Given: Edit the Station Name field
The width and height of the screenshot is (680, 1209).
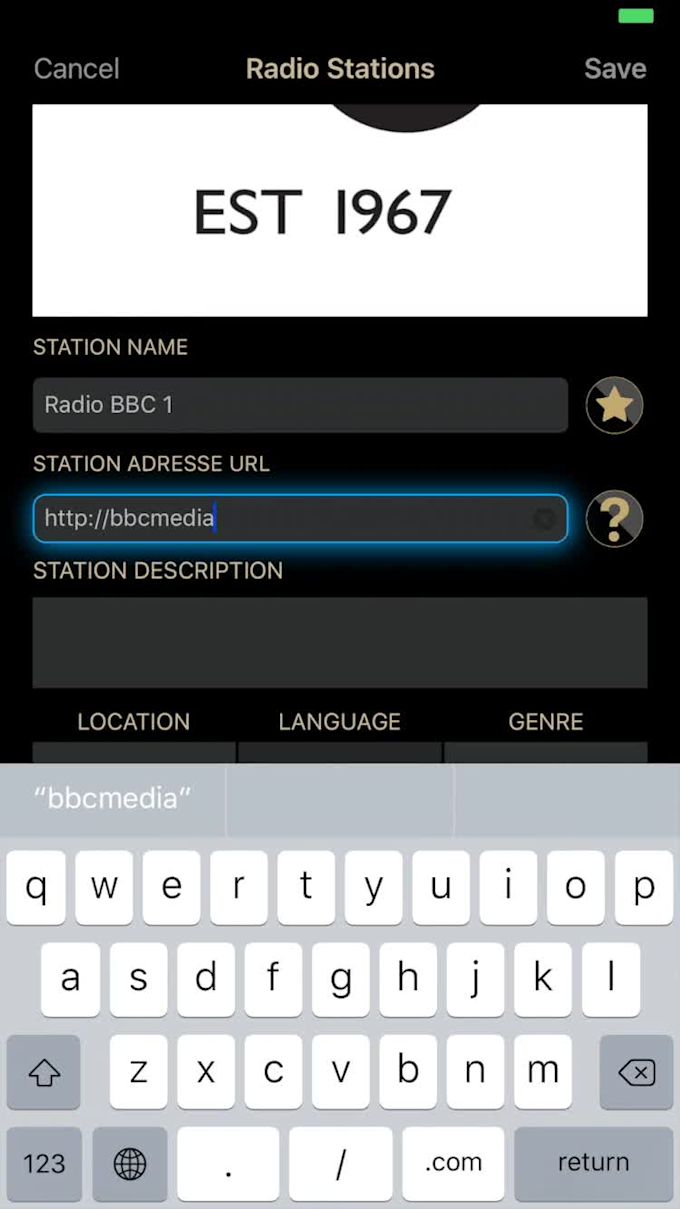Looking at the screenshot, I should (300, 405).
